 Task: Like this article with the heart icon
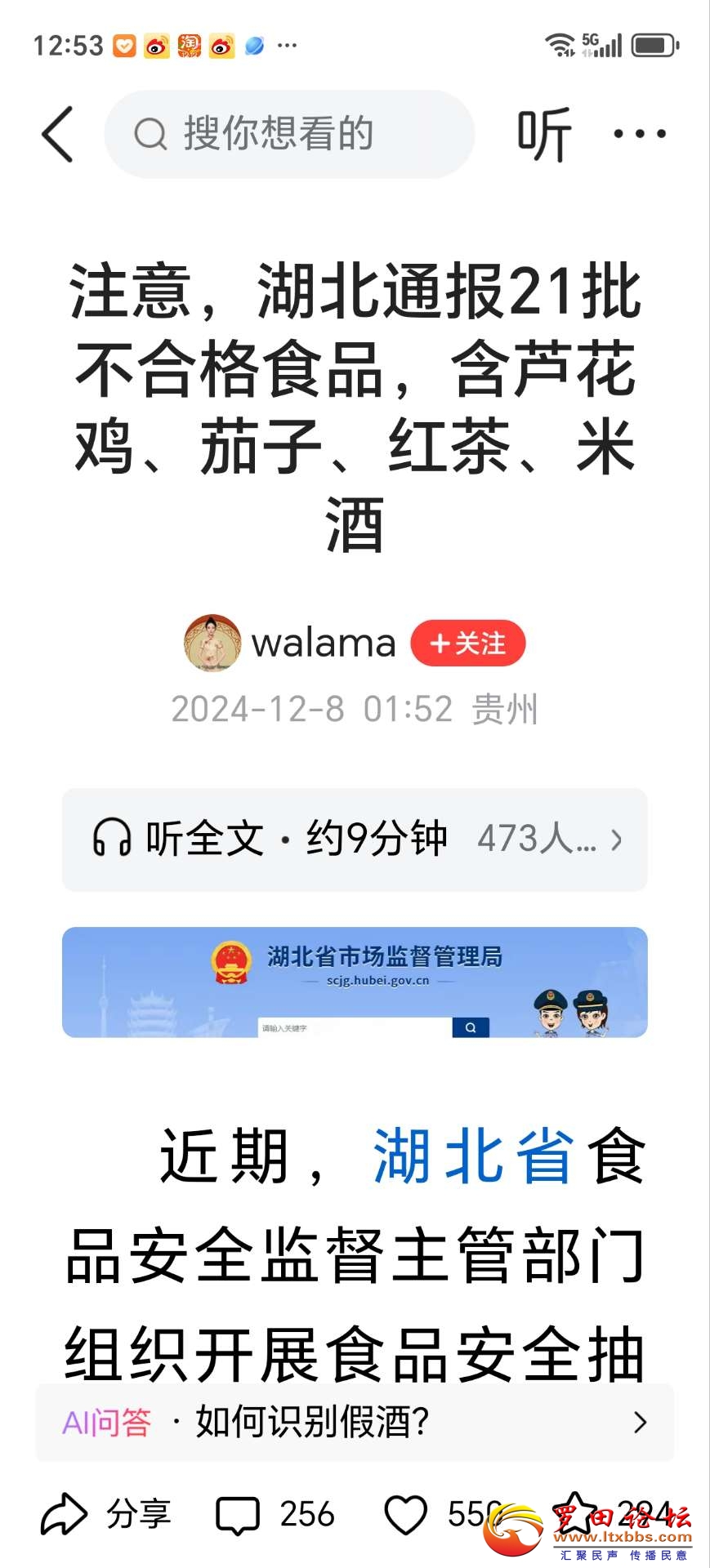coord(406,1514)
